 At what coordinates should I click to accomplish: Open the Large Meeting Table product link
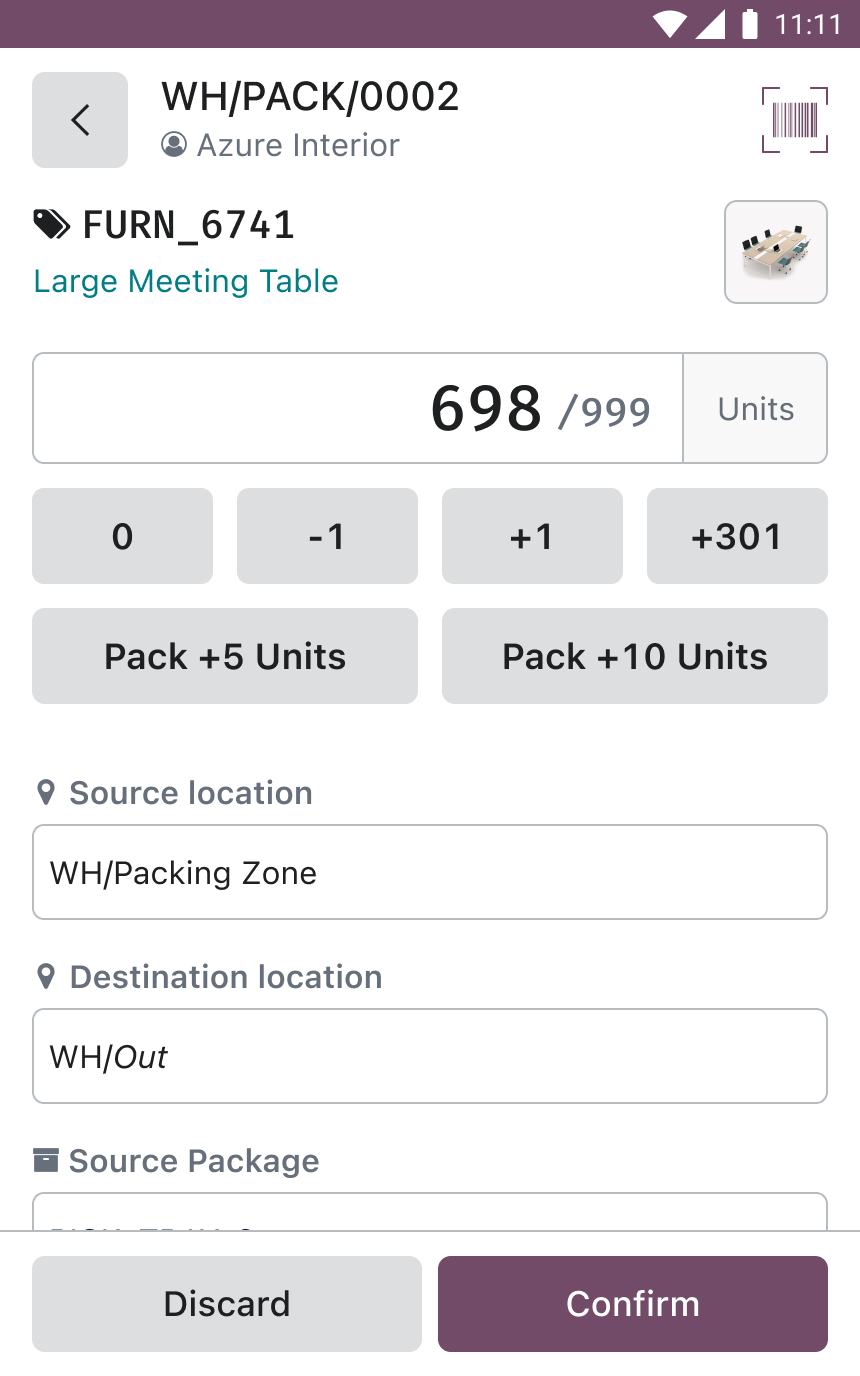click(186, 281)
